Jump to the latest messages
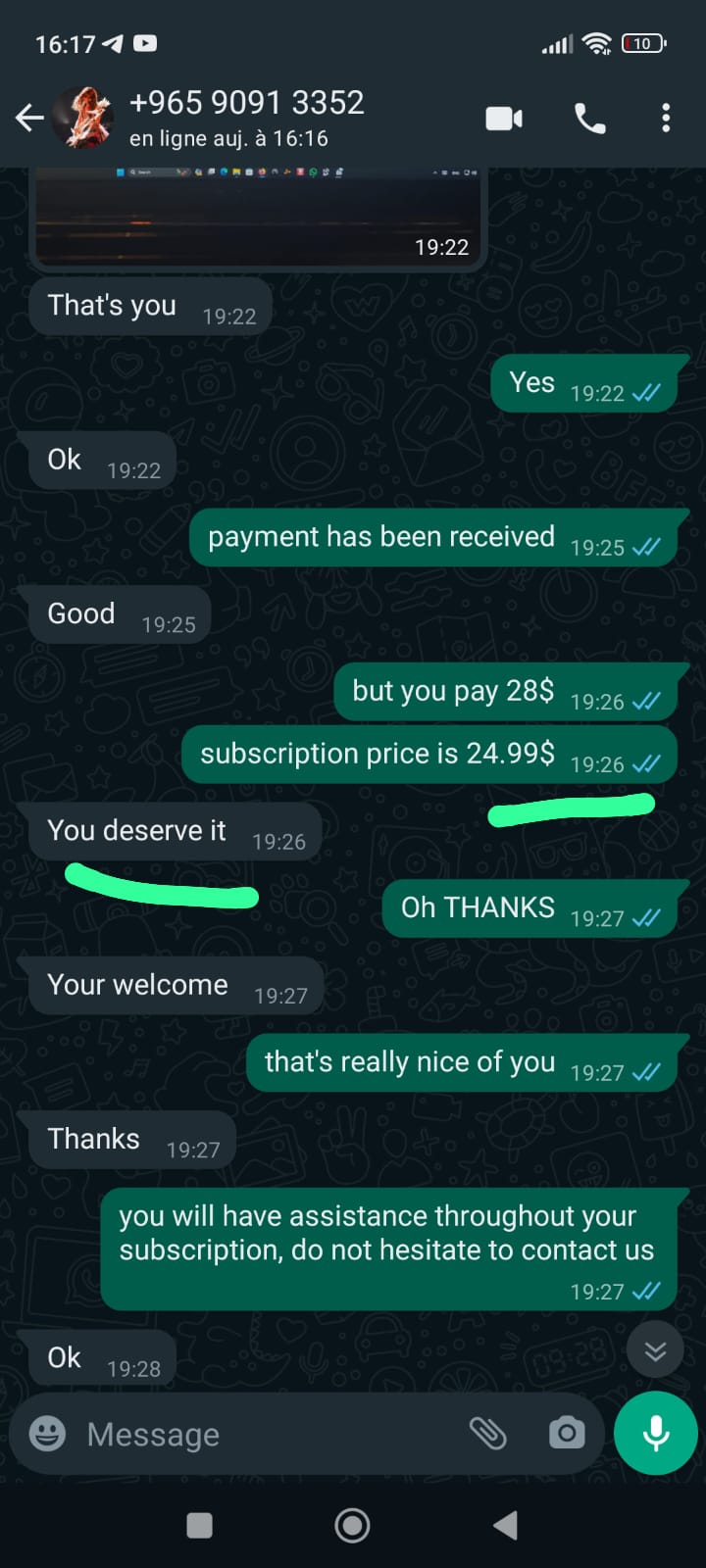The width and height of the screenshot is (706, 1568). pyautogui.click(x=655, y=1351)
